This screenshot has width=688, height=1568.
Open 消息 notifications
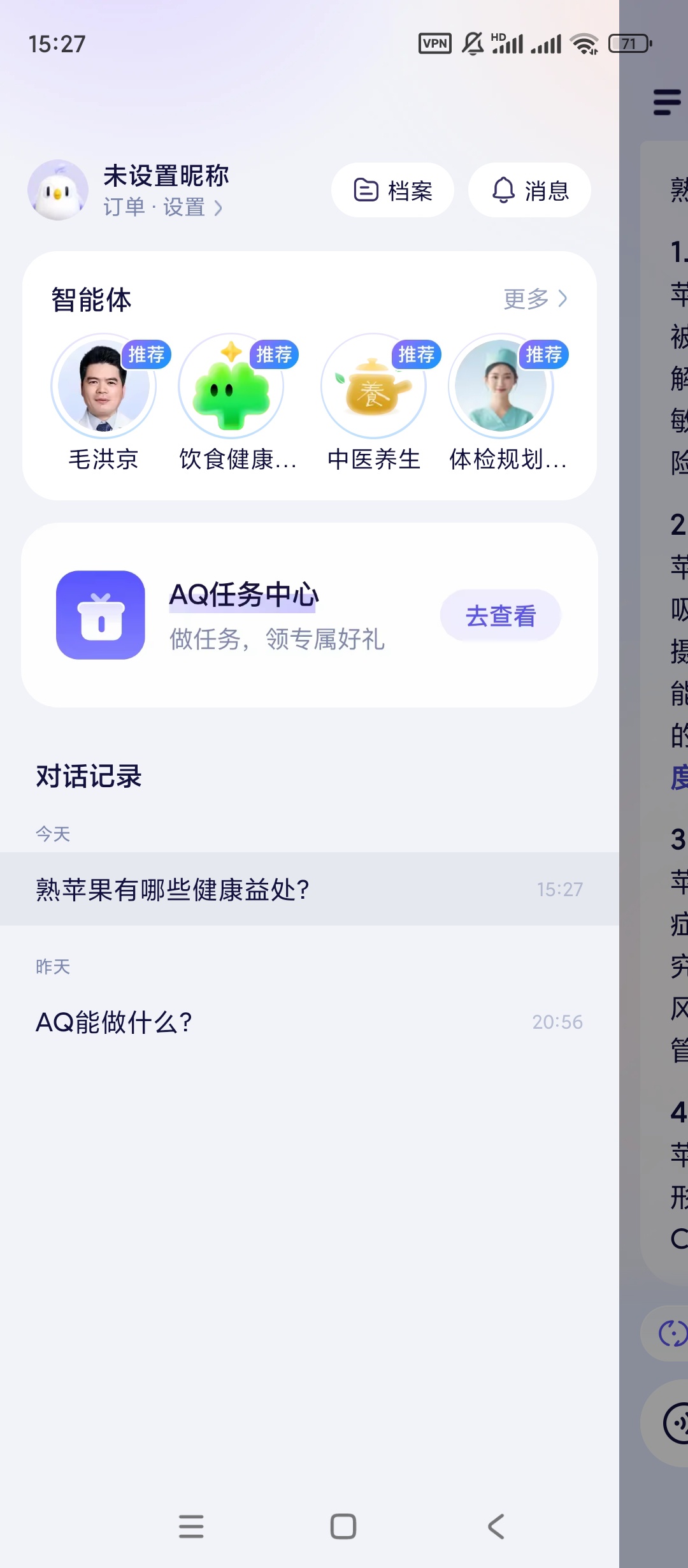click(529, 190)
